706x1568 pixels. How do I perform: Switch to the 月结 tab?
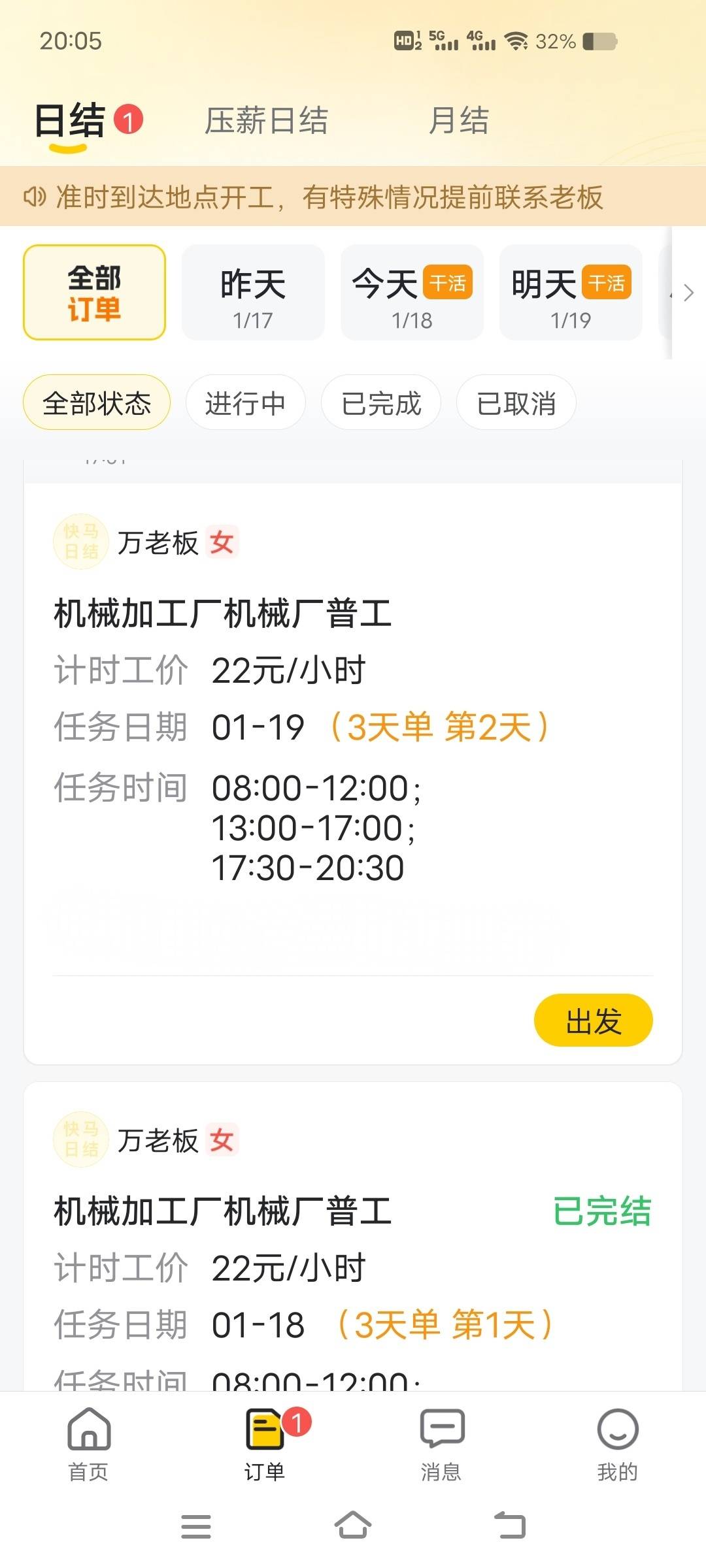tap(458, 121)
